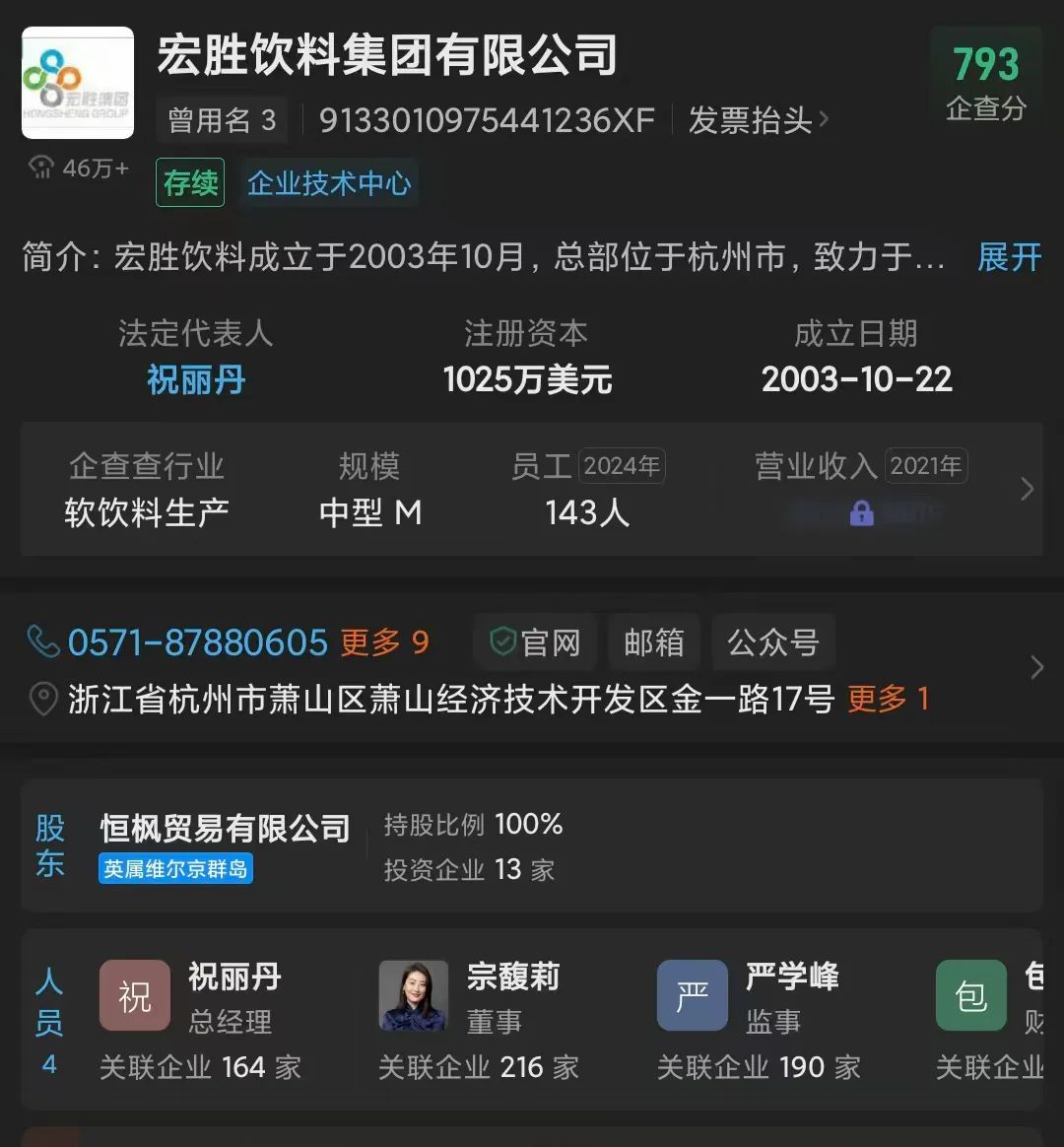Show 更多 1 addresses

(888, 699)
